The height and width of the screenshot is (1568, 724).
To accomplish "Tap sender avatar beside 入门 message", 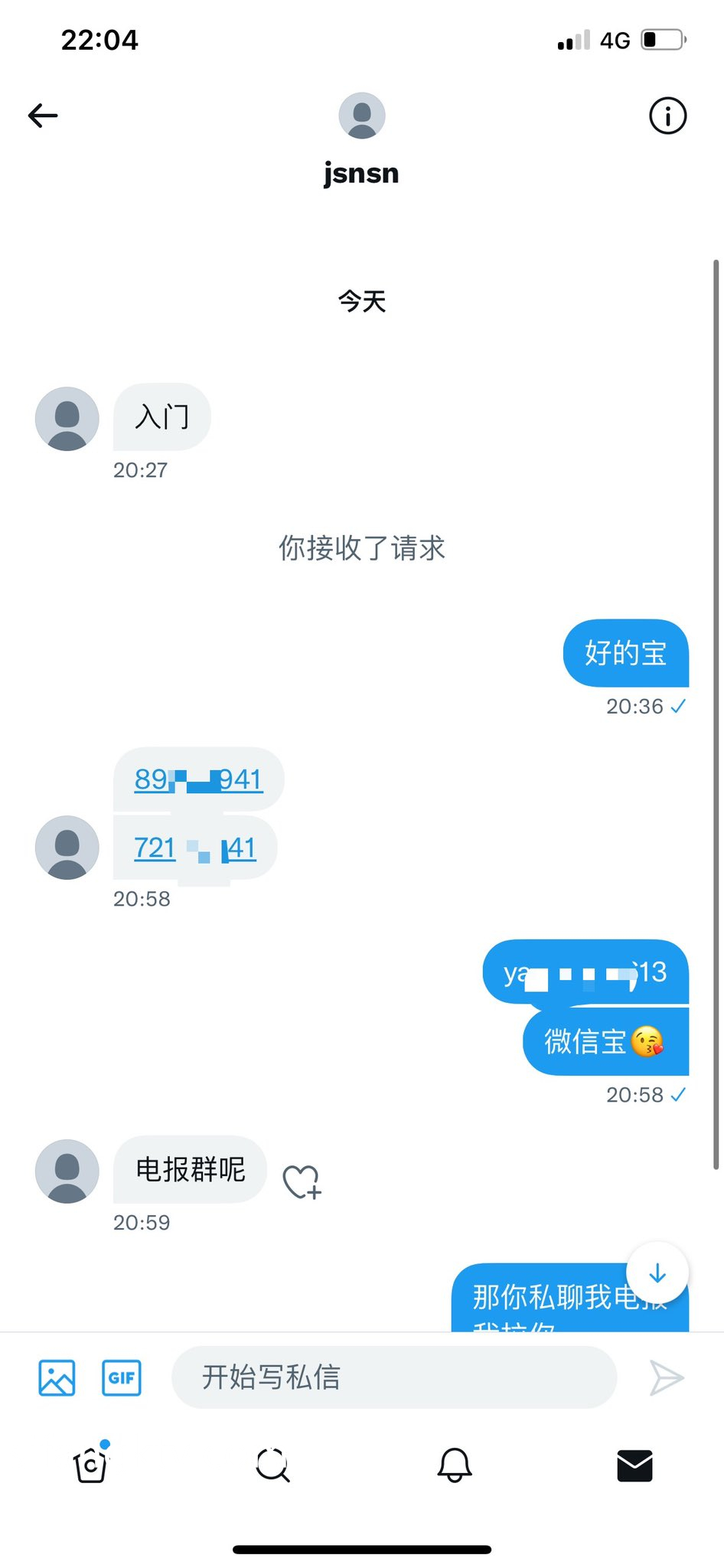I will [67, 419].
